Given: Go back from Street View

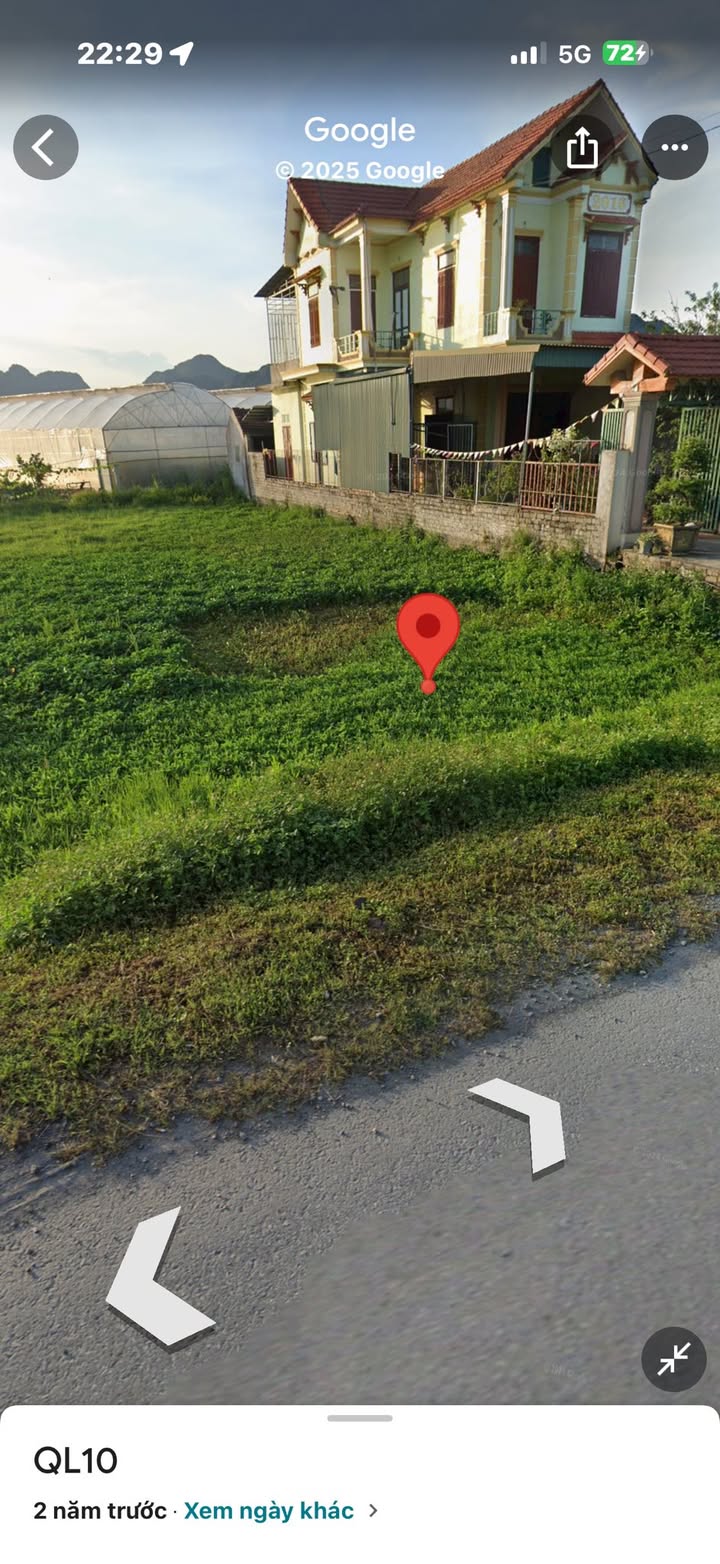Looking at the screenshot, I should 45,147.
